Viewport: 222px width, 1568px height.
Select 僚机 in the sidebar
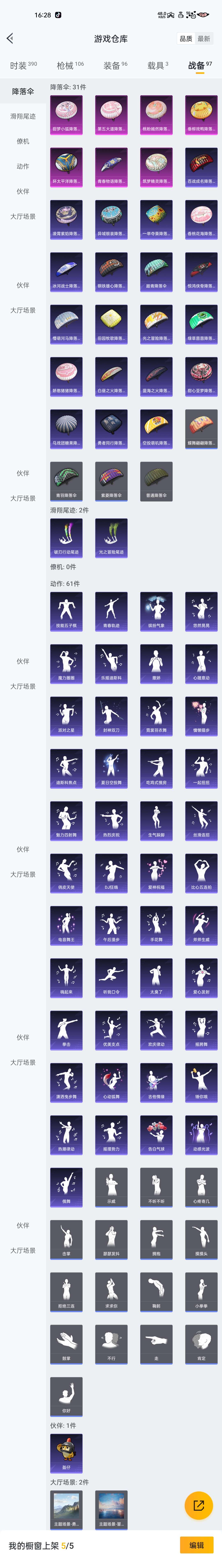pyautogui.click(x=23, y=141)
